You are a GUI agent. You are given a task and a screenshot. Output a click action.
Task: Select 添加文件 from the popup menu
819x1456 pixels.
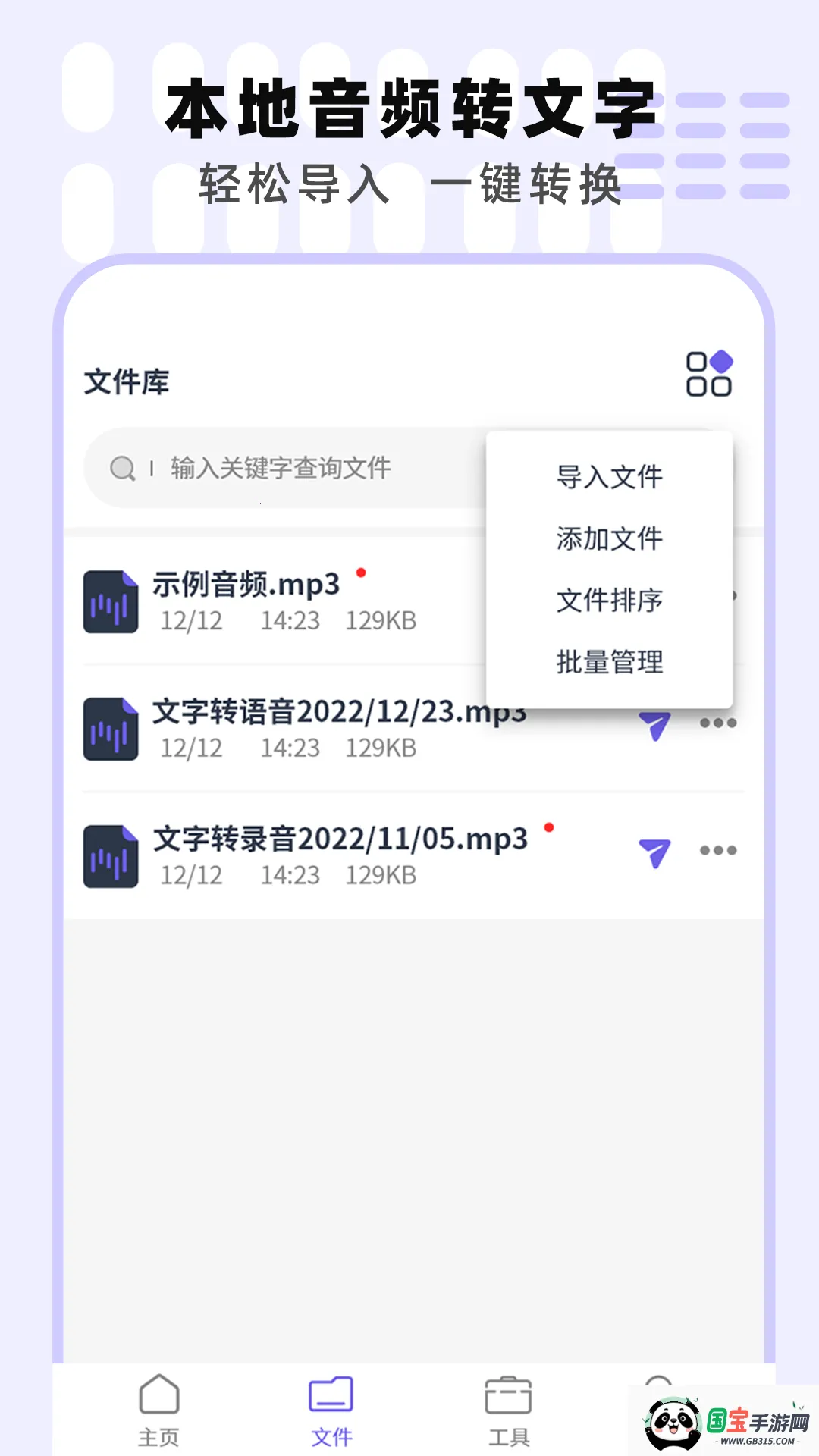click(607, 539)
